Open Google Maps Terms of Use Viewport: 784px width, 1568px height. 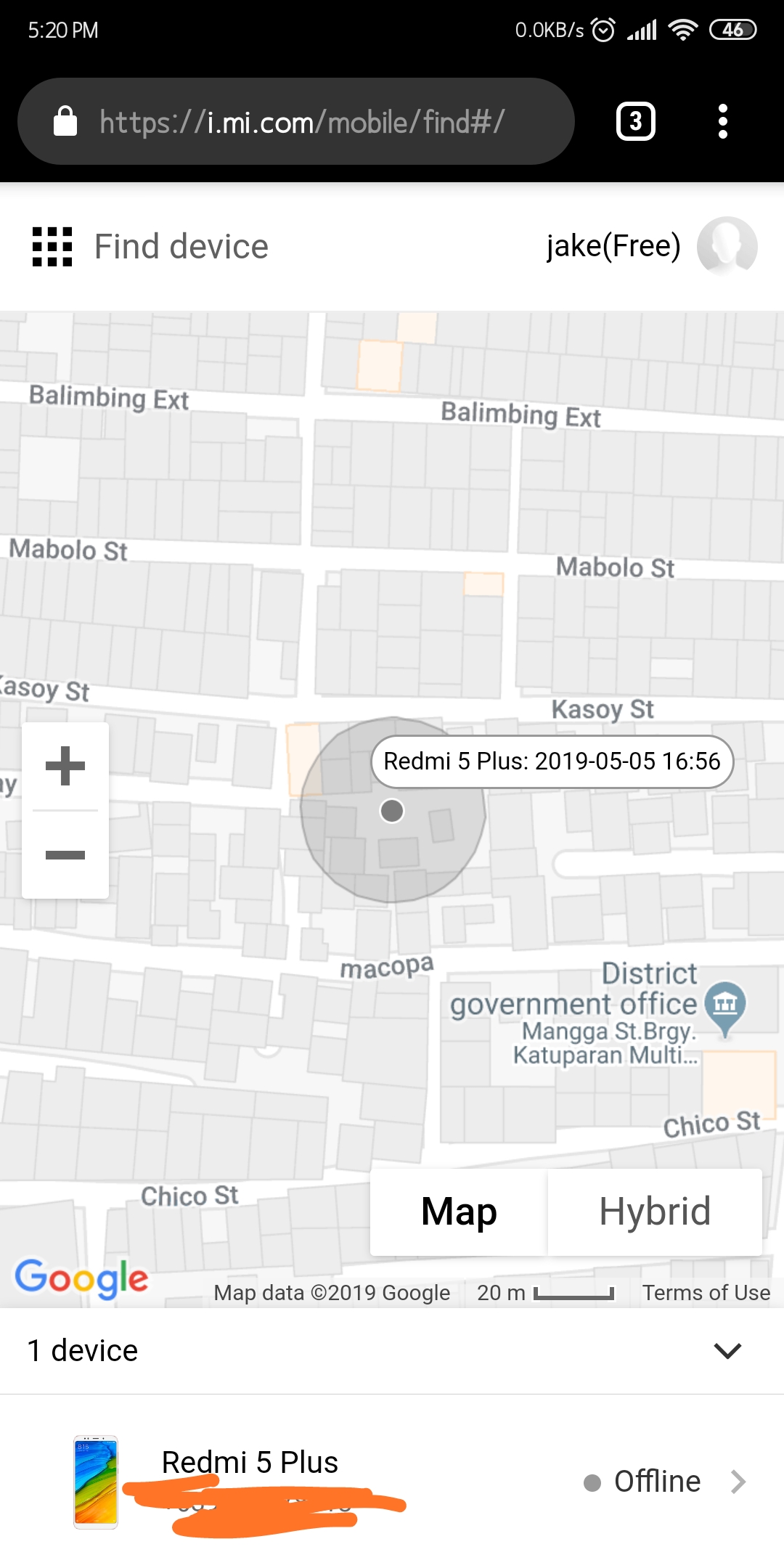coord(706,1293)
